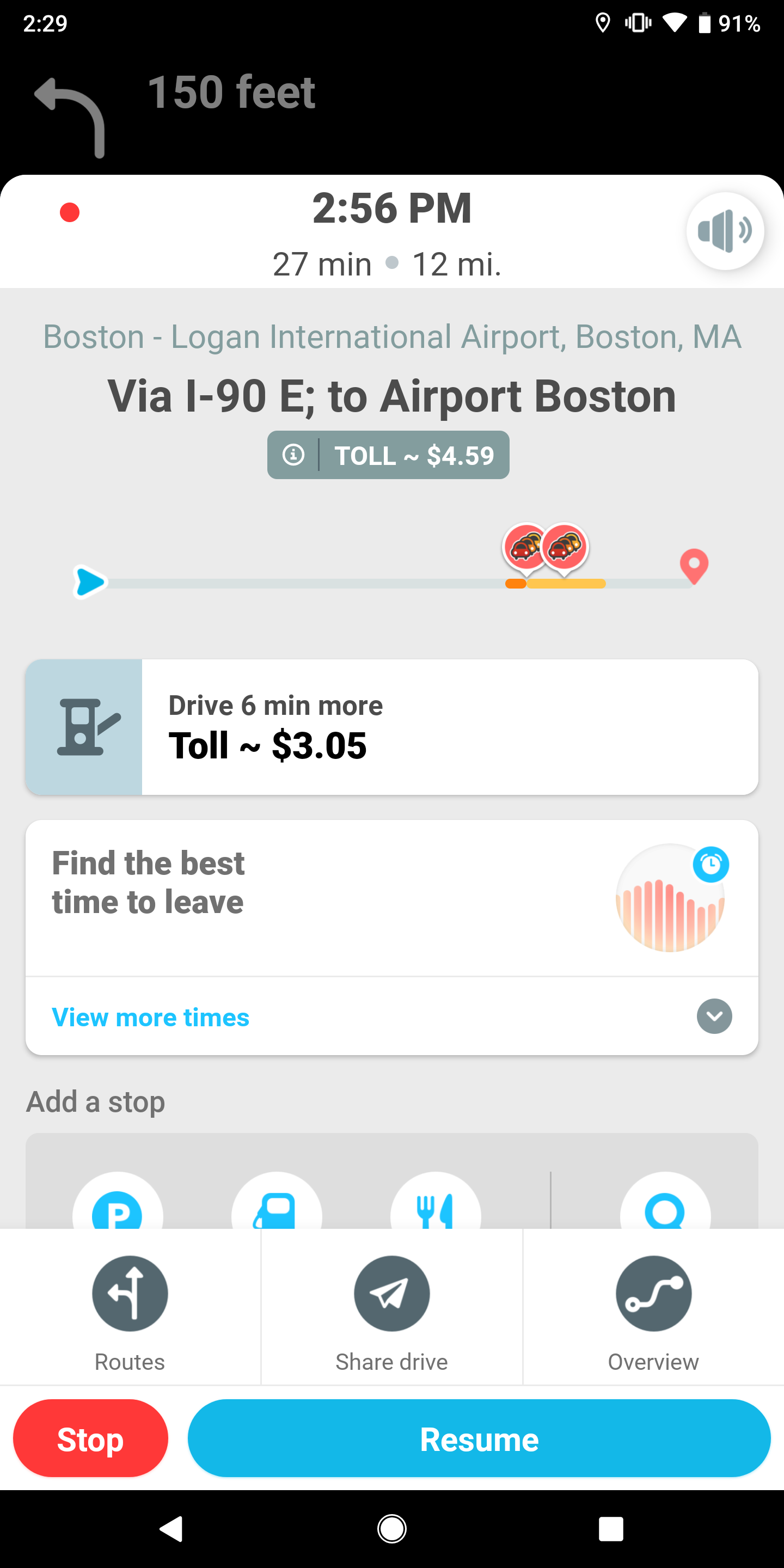This screenshot has height=1568, width=784.
Task: Click the View more times link
Action: [x=150, y=1016]
